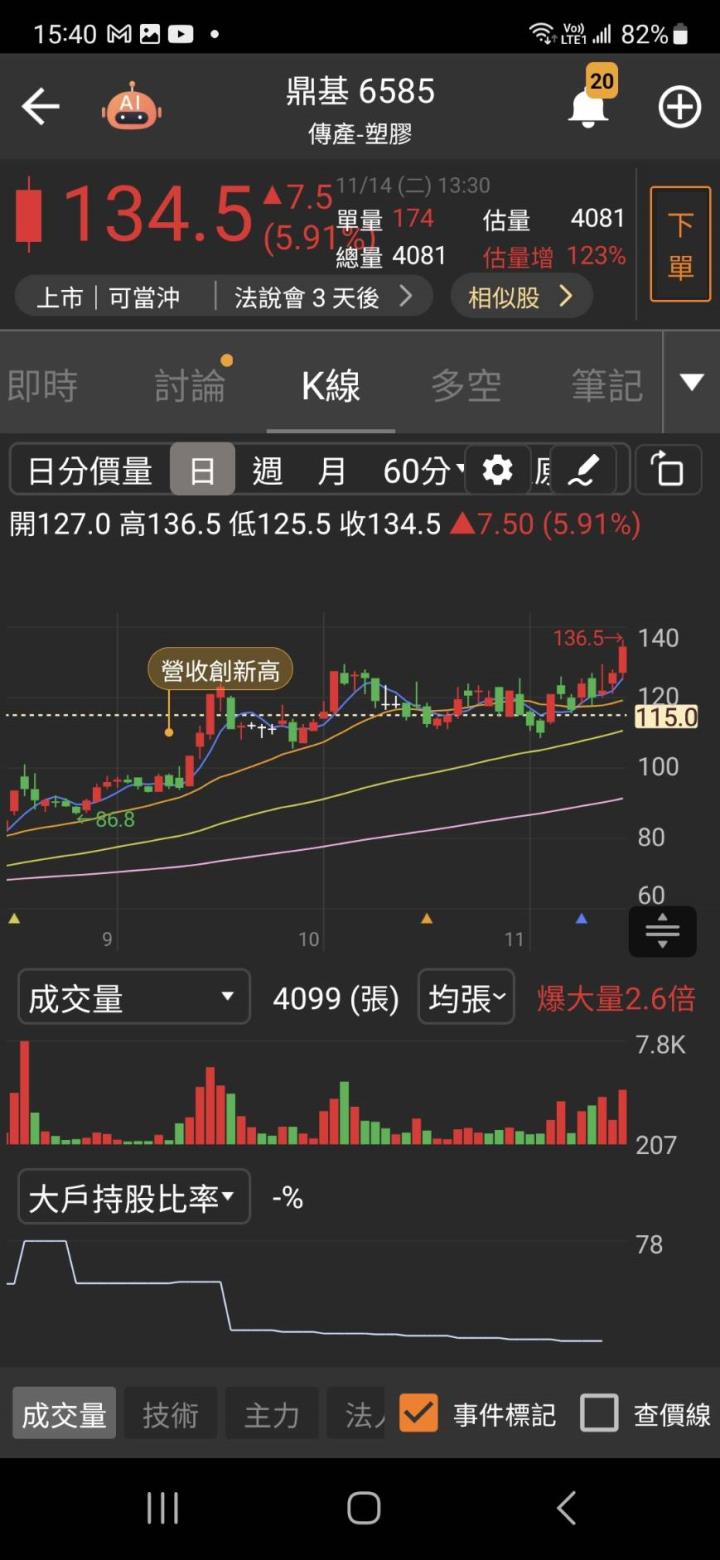Image resolution: width=720 pixels, height=1560 pixels.
Task: Open 法說會 3 天後 details
Action: pos(322,297)
